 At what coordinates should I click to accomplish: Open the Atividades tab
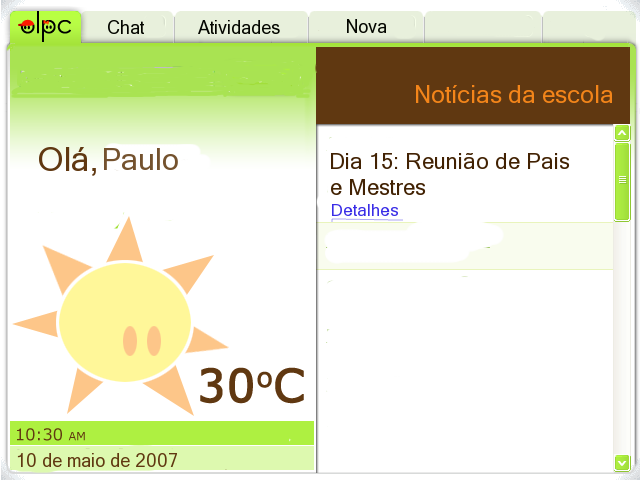(x=239, y=27)
